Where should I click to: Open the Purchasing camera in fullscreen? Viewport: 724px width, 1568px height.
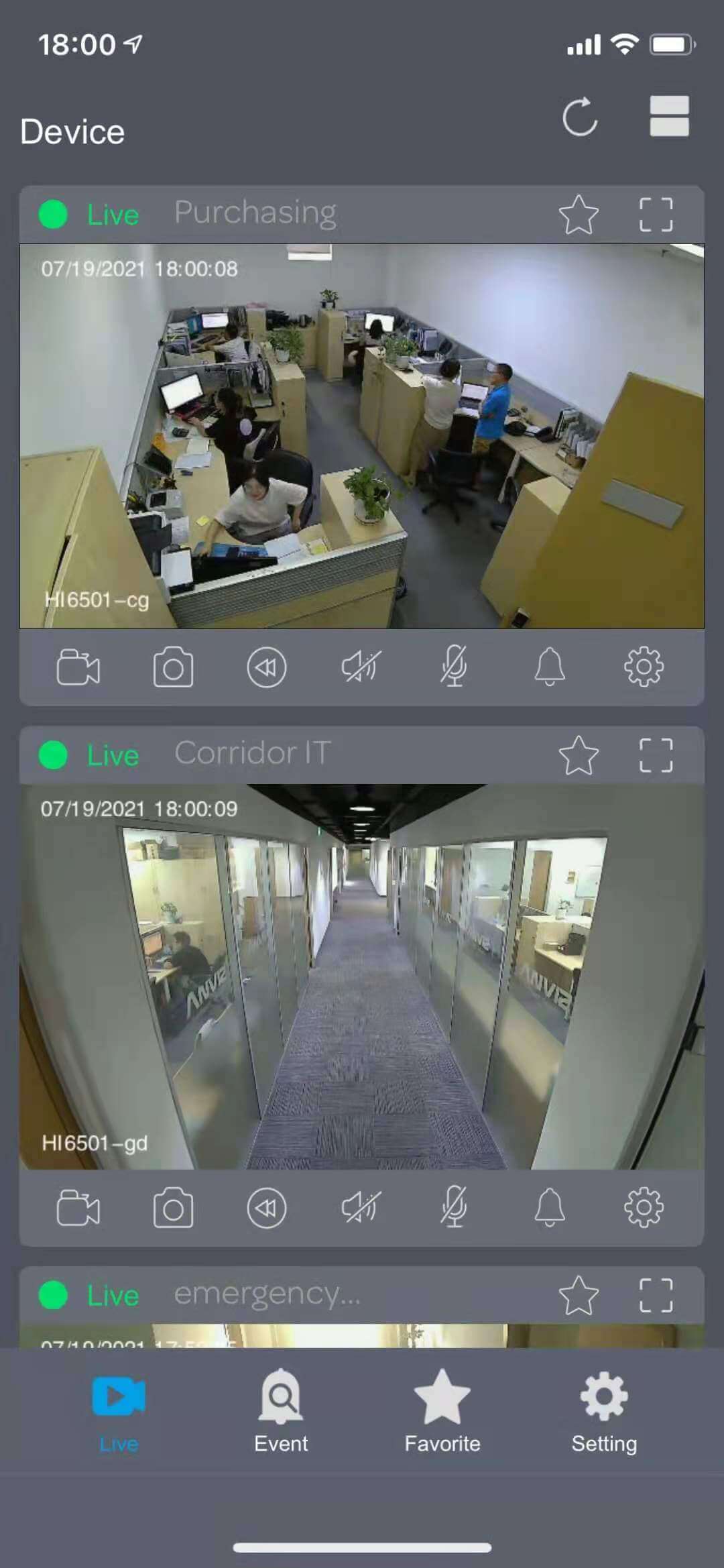(655, 215)
